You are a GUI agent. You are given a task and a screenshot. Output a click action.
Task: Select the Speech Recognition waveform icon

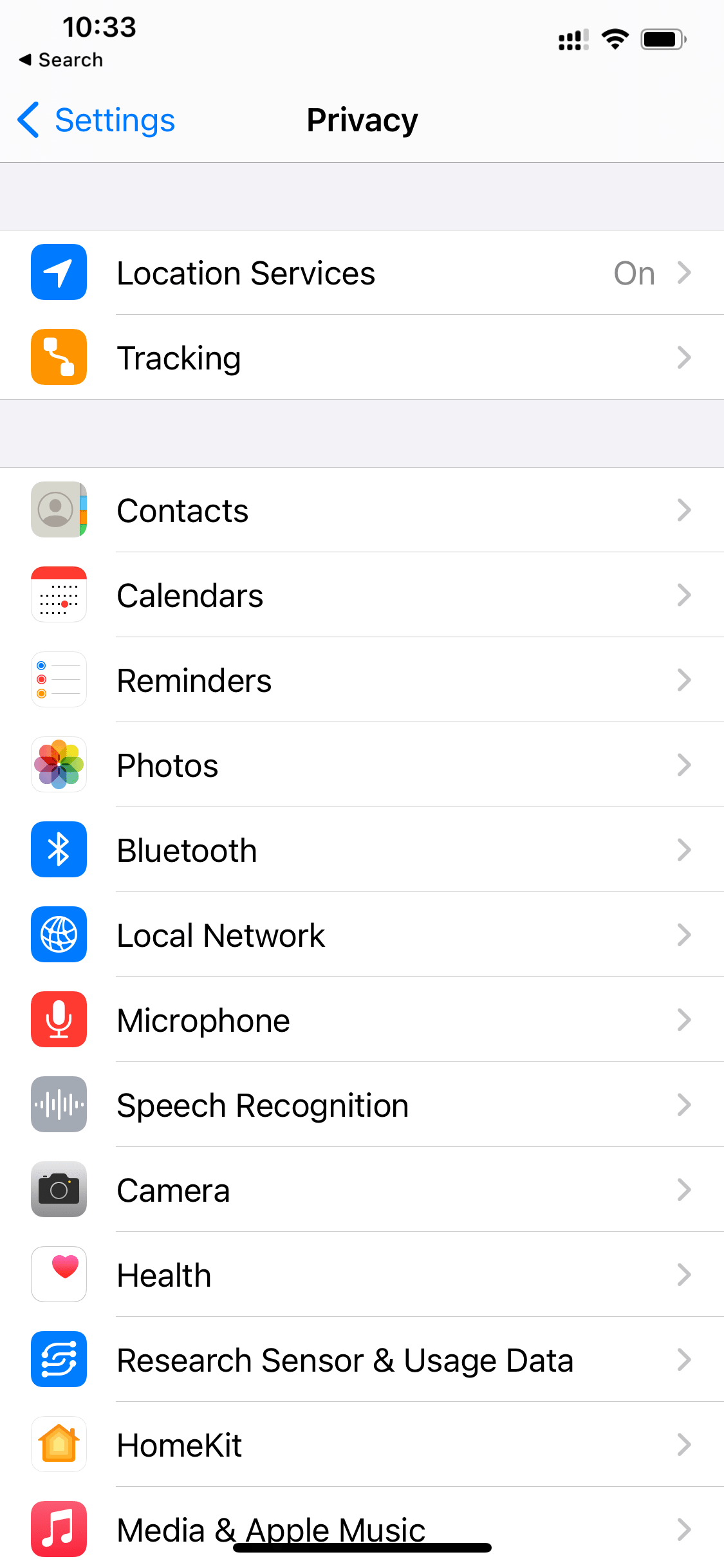click(x=59, y=1105)
